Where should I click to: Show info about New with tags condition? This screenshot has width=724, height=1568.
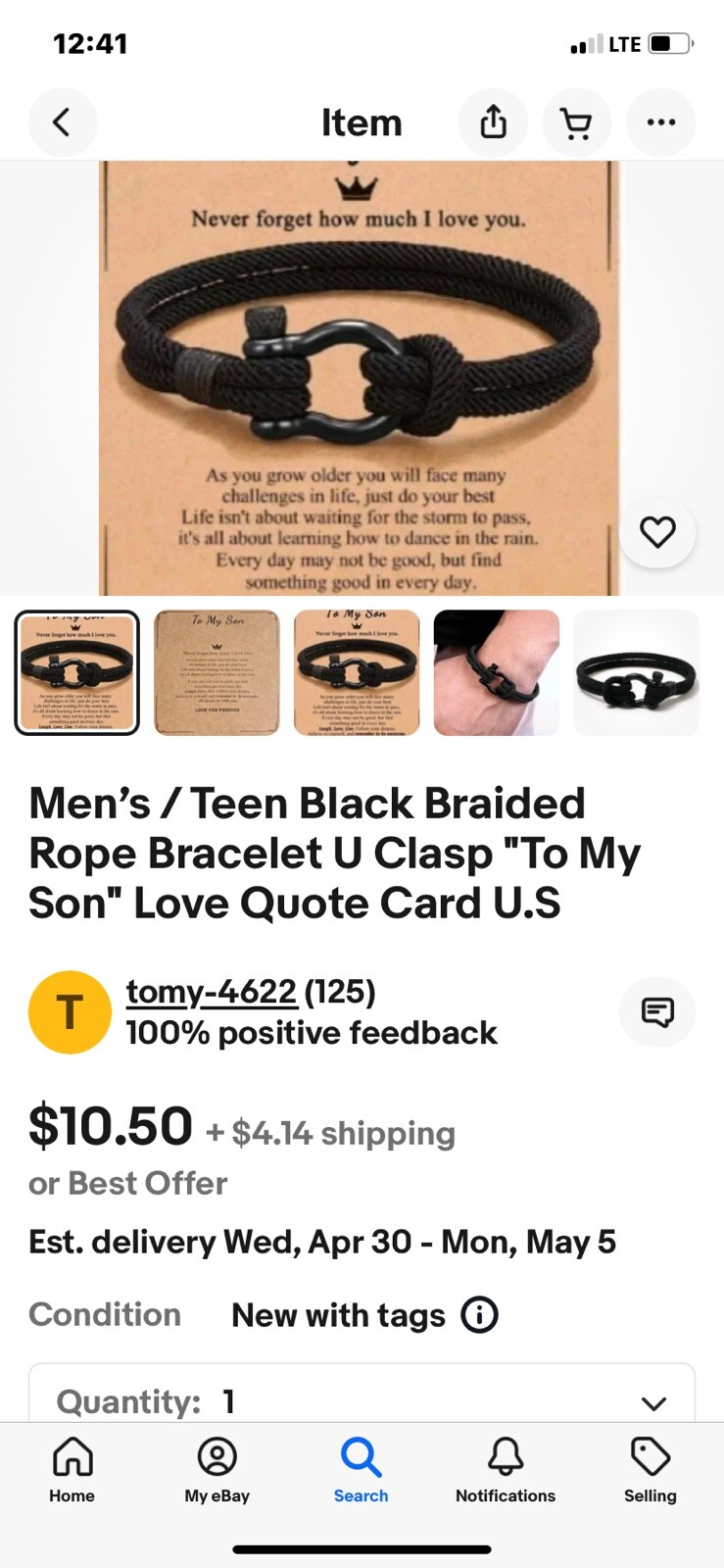tap(479, 1314)
